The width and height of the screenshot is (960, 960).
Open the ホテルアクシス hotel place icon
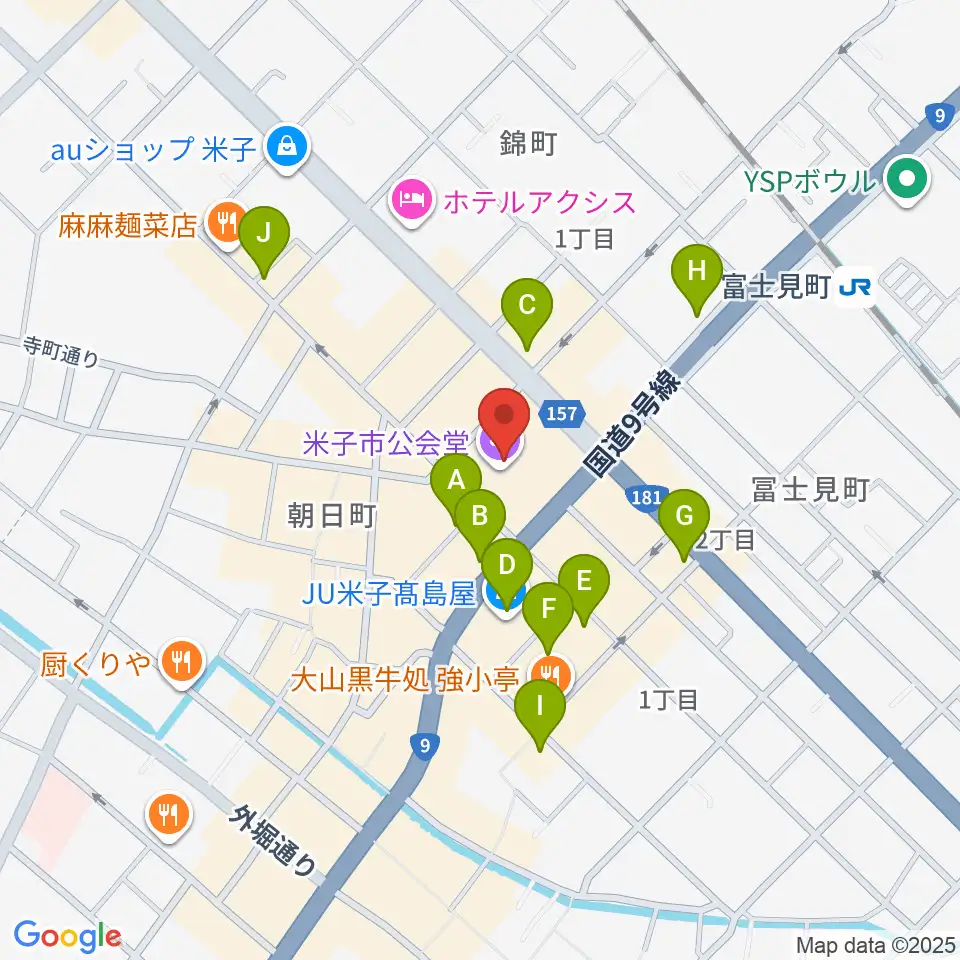tap(413, 201)
